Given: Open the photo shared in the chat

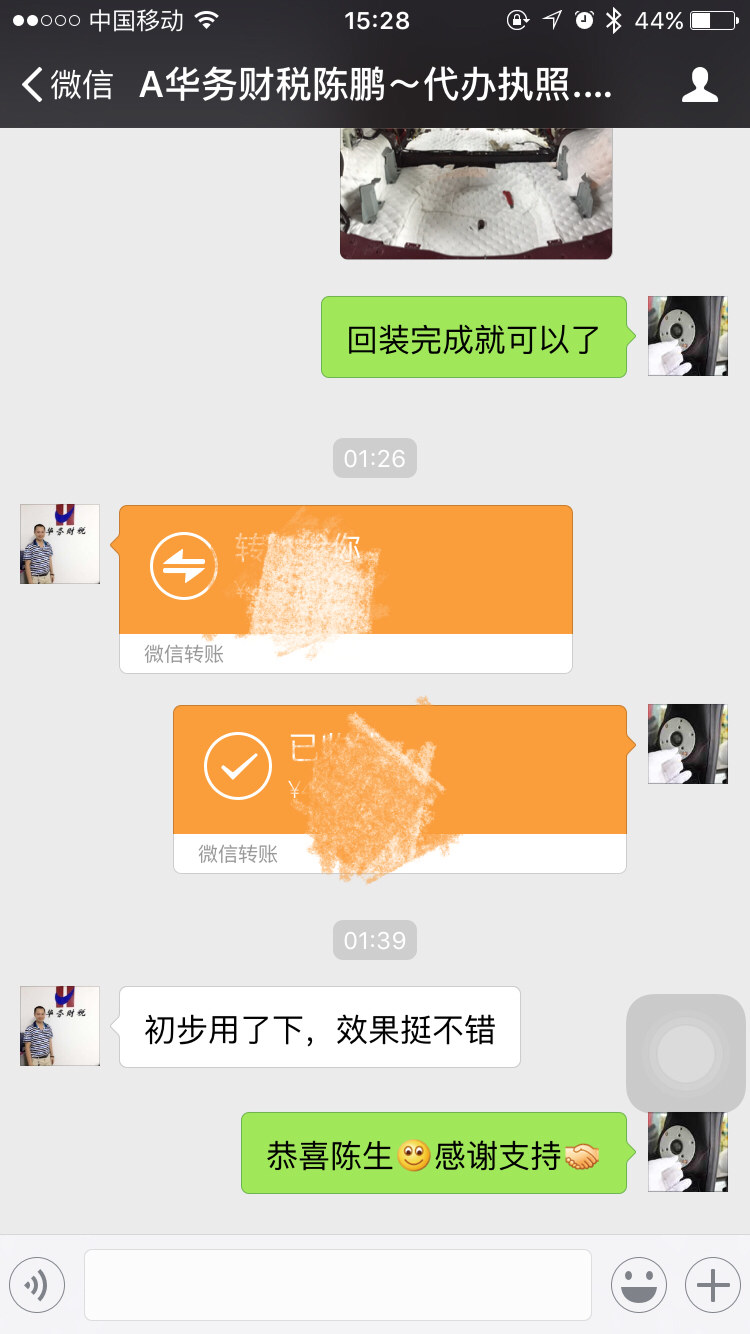Looking at the screenshot, I should [476, 193].
